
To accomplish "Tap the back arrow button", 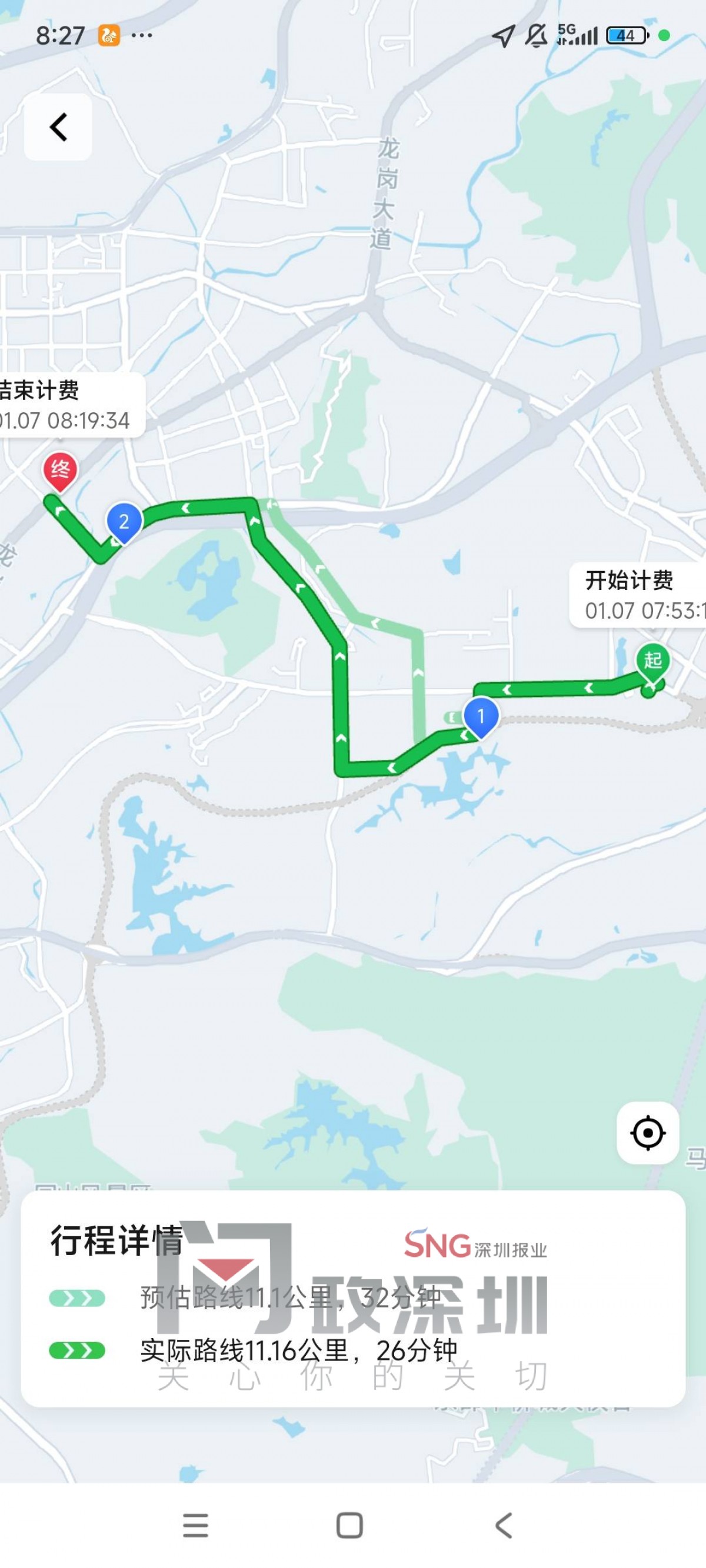I will [x=58, y=127].
